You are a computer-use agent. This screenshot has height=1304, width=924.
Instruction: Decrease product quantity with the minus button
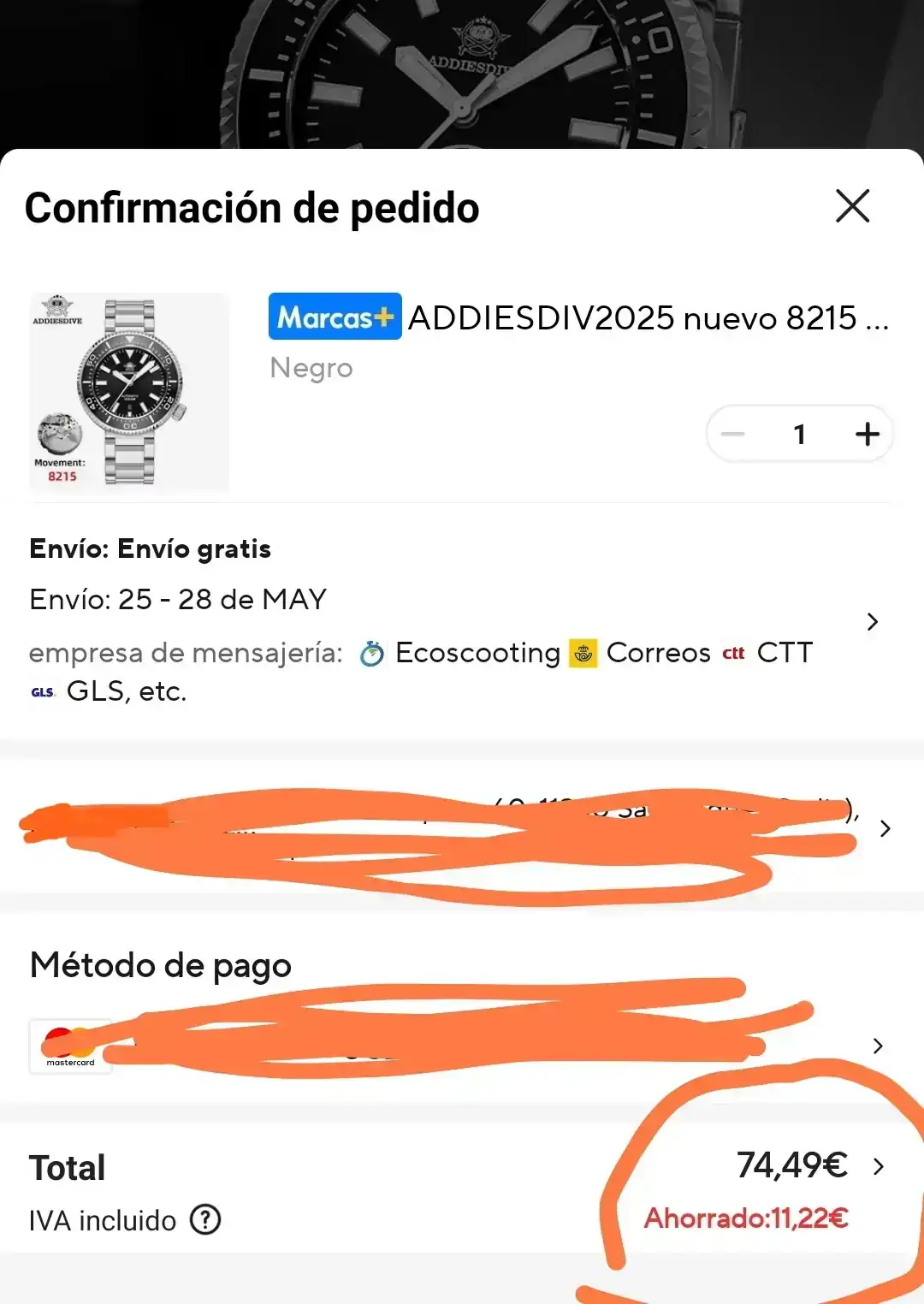(732, 434)
